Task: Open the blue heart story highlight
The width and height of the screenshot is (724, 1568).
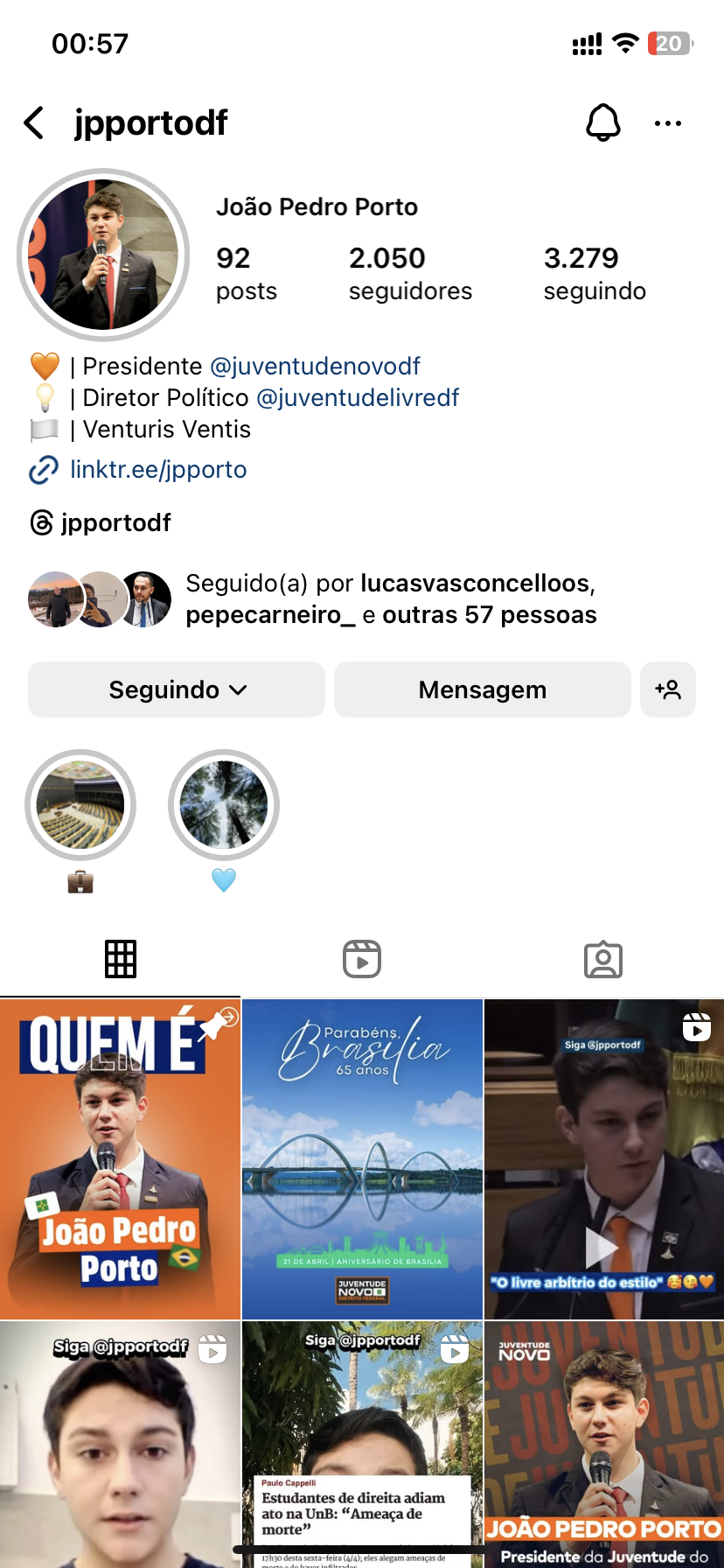Action: coord(224,805)
